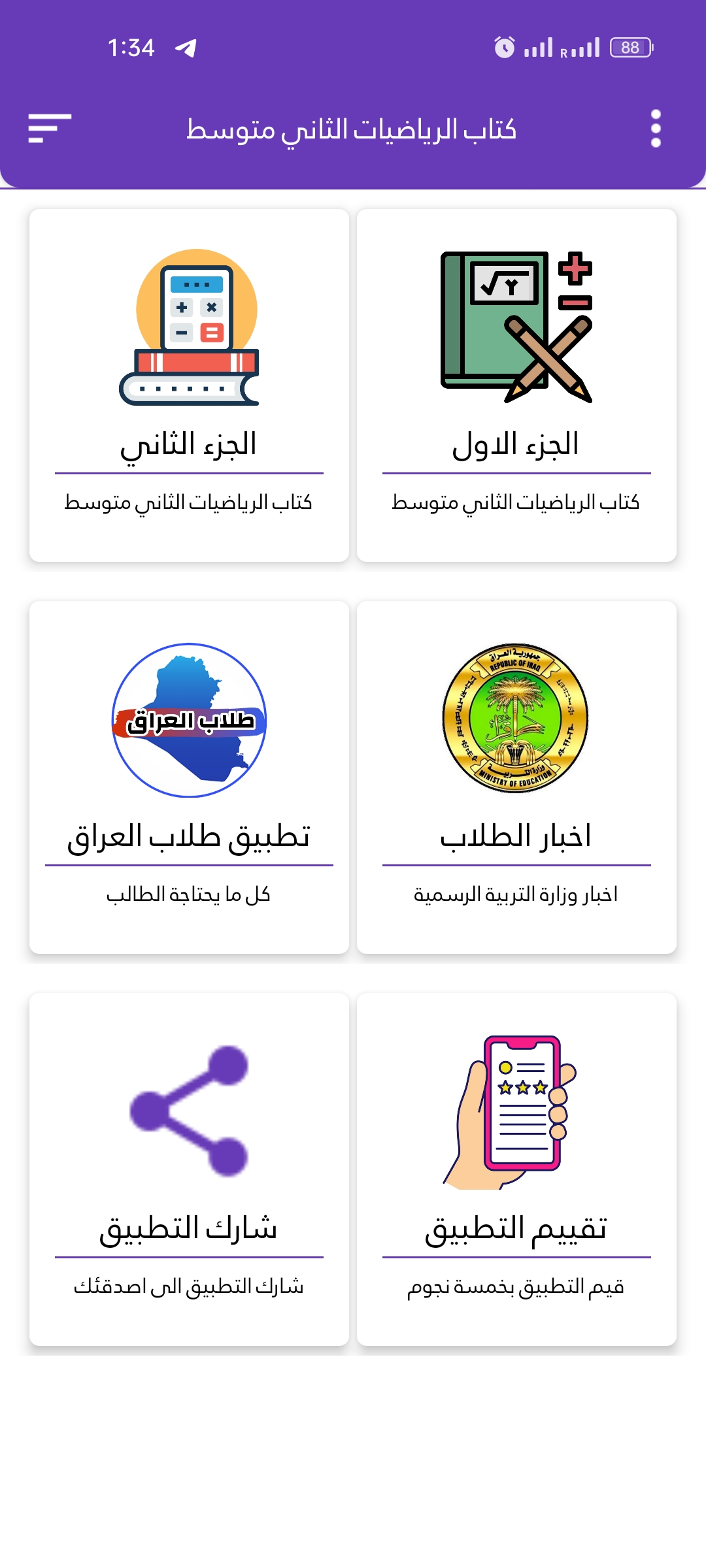Open the three-dot overflow menu
The width and height of the screenshot is (706, 1568).
(x=656, y=128)
